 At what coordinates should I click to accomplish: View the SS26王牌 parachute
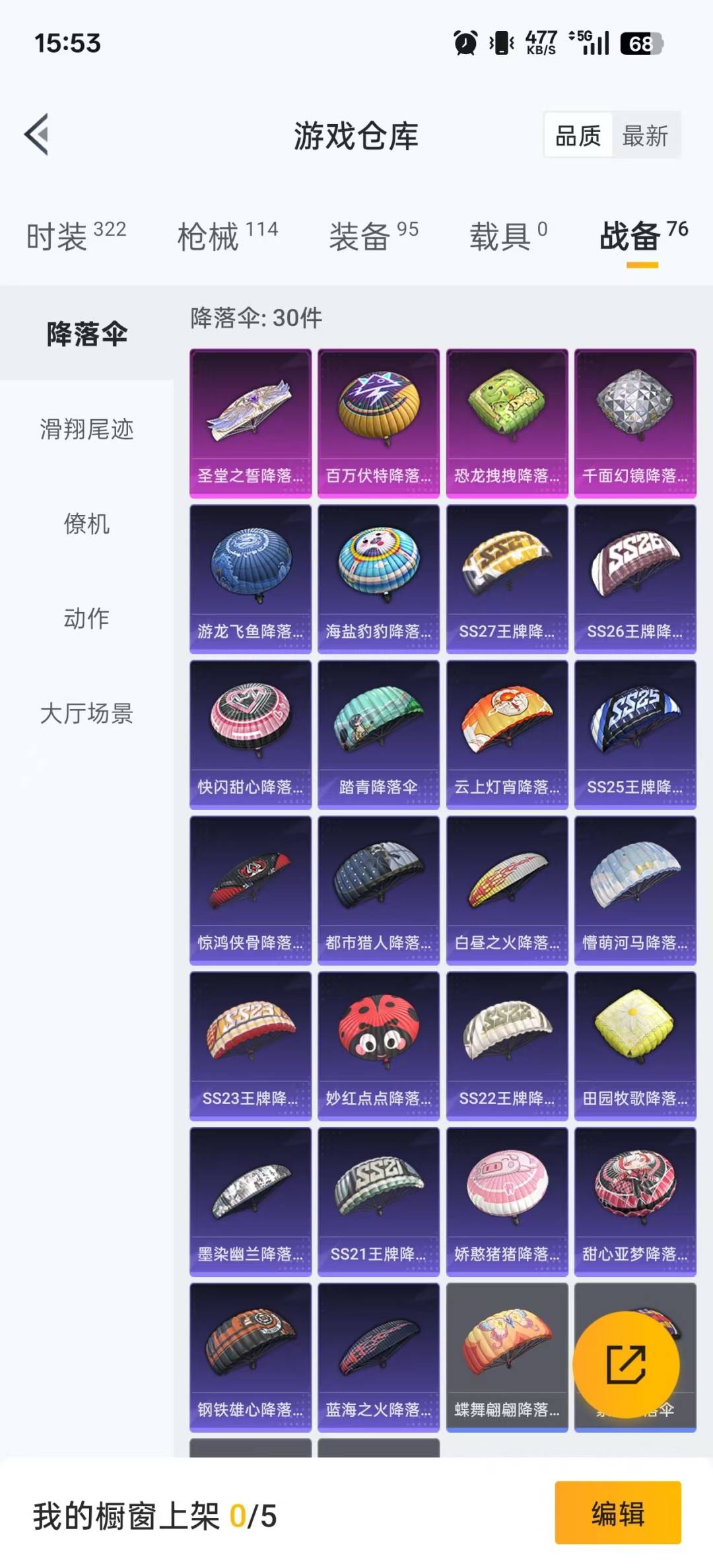click(x=635, y=579)
